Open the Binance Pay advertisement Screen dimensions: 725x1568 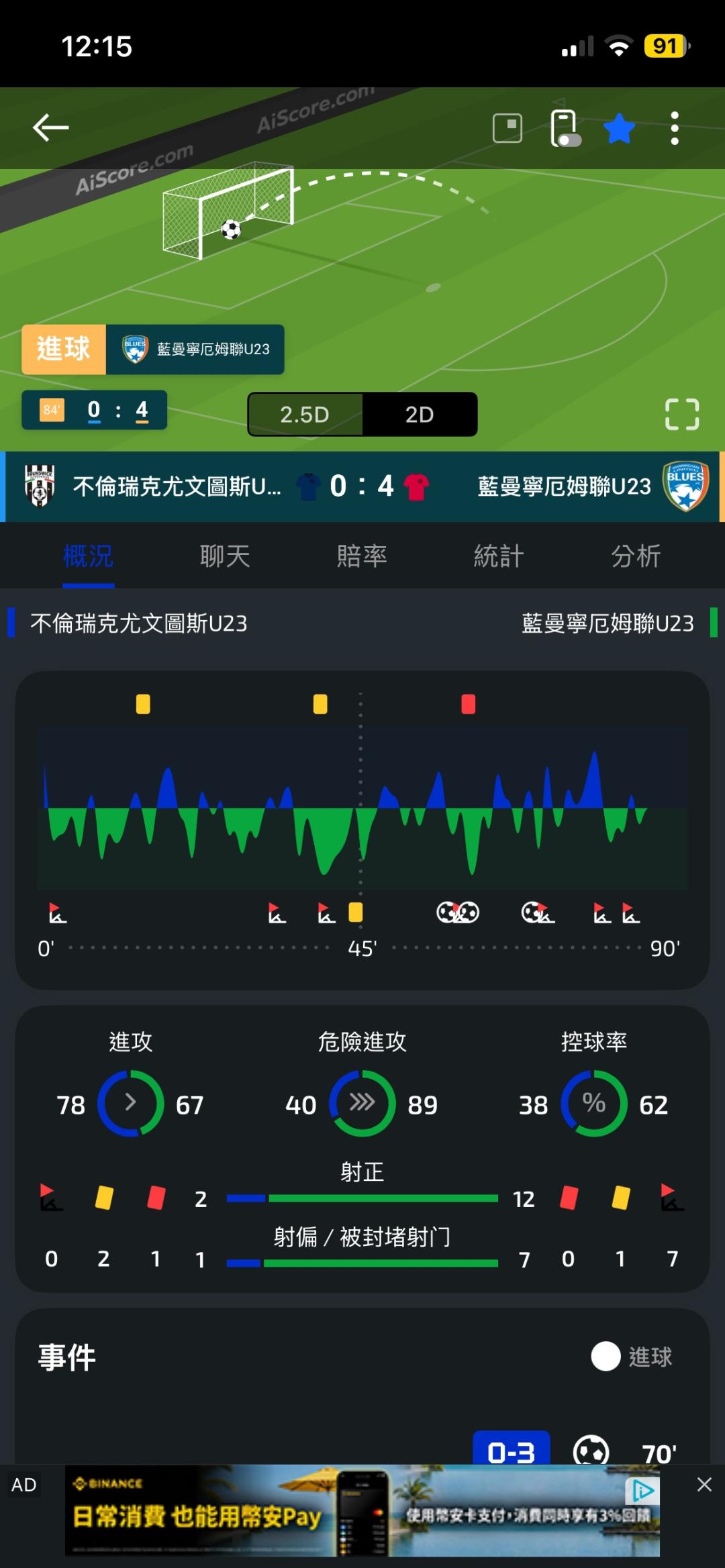click(x=362, y=1511)
